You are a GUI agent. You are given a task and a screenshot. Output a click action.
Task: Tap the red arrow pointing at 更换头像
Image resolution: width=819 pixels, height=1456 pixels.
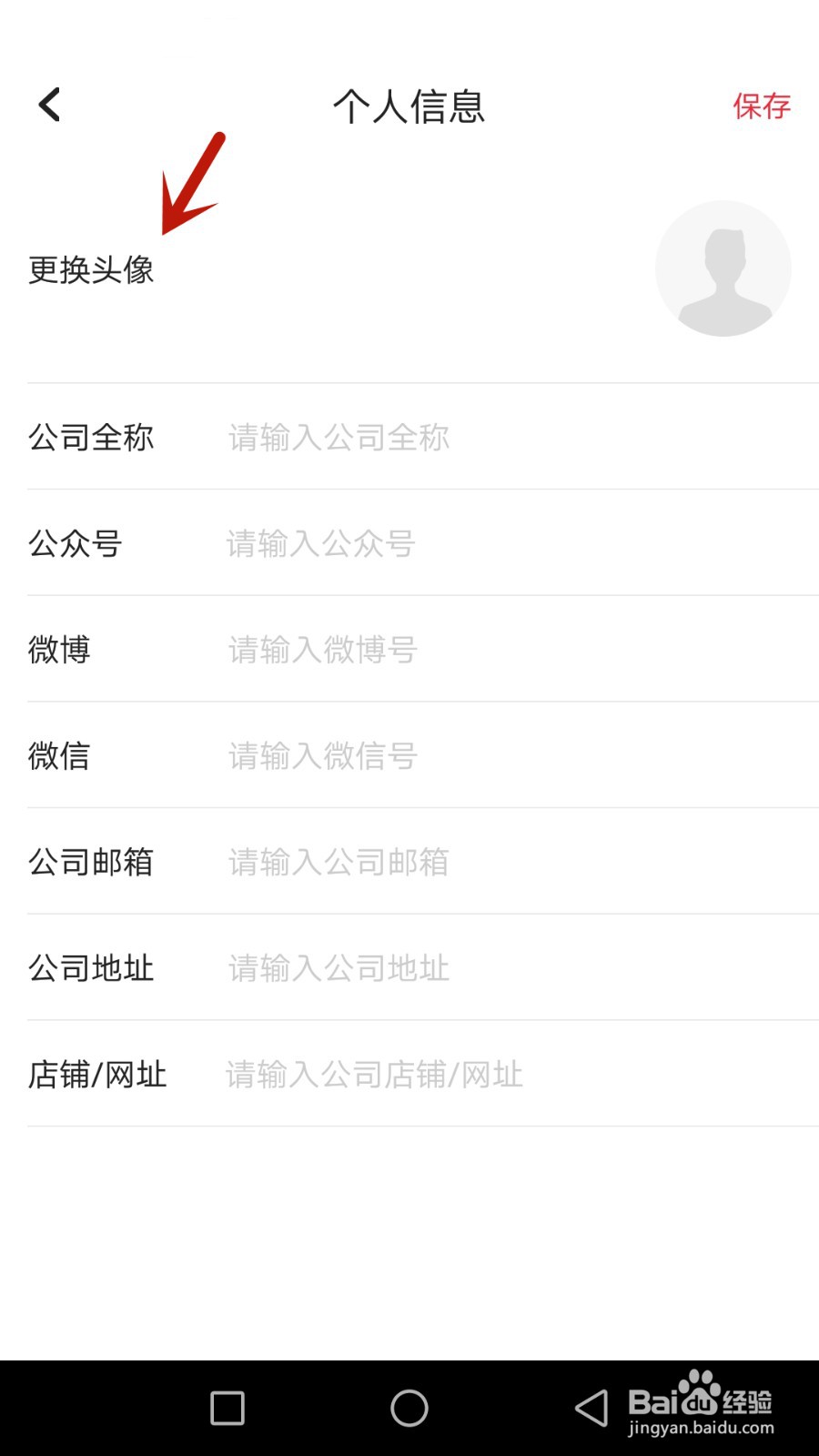pyautogui.click(x=191, y=182)
